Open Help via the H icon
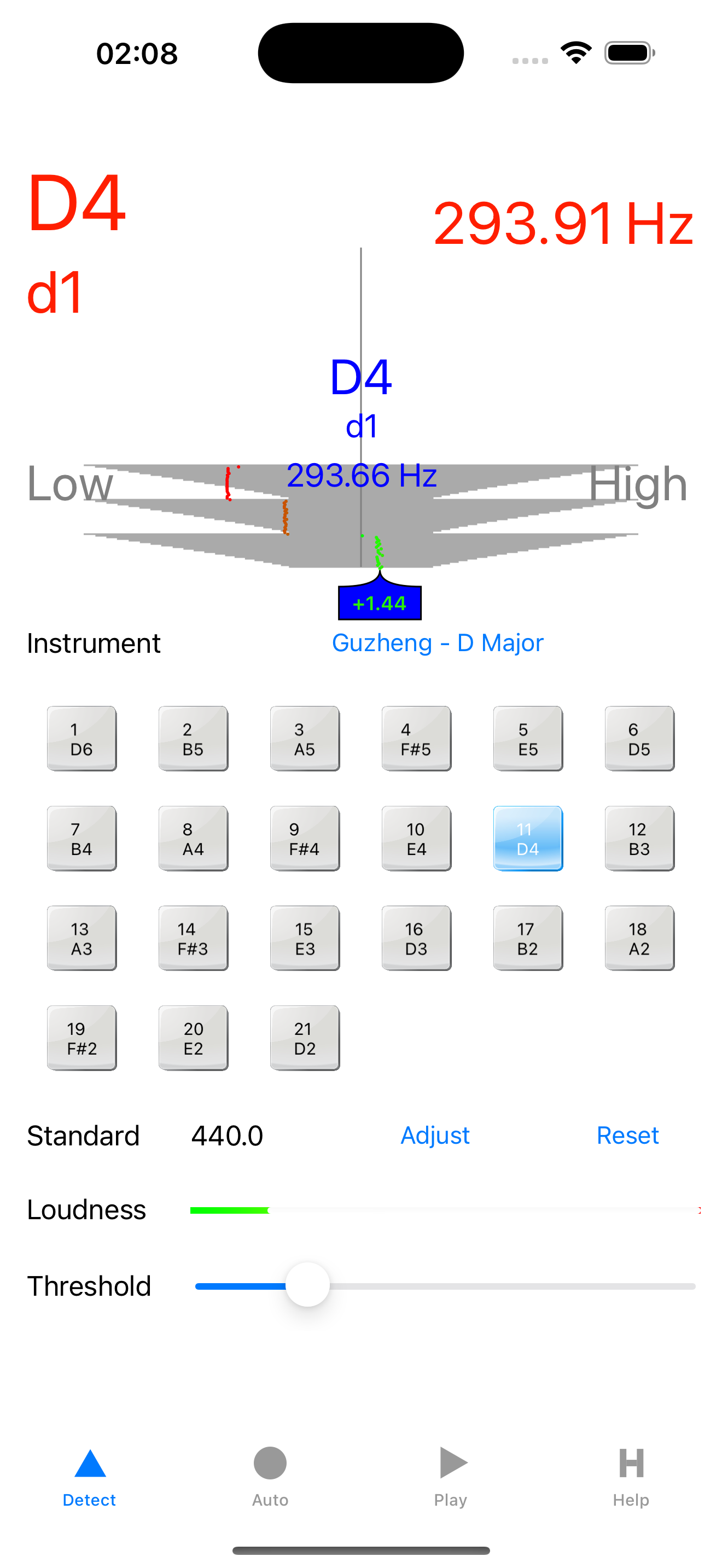Viewport: 722px width, 1568px height. 631,1464
